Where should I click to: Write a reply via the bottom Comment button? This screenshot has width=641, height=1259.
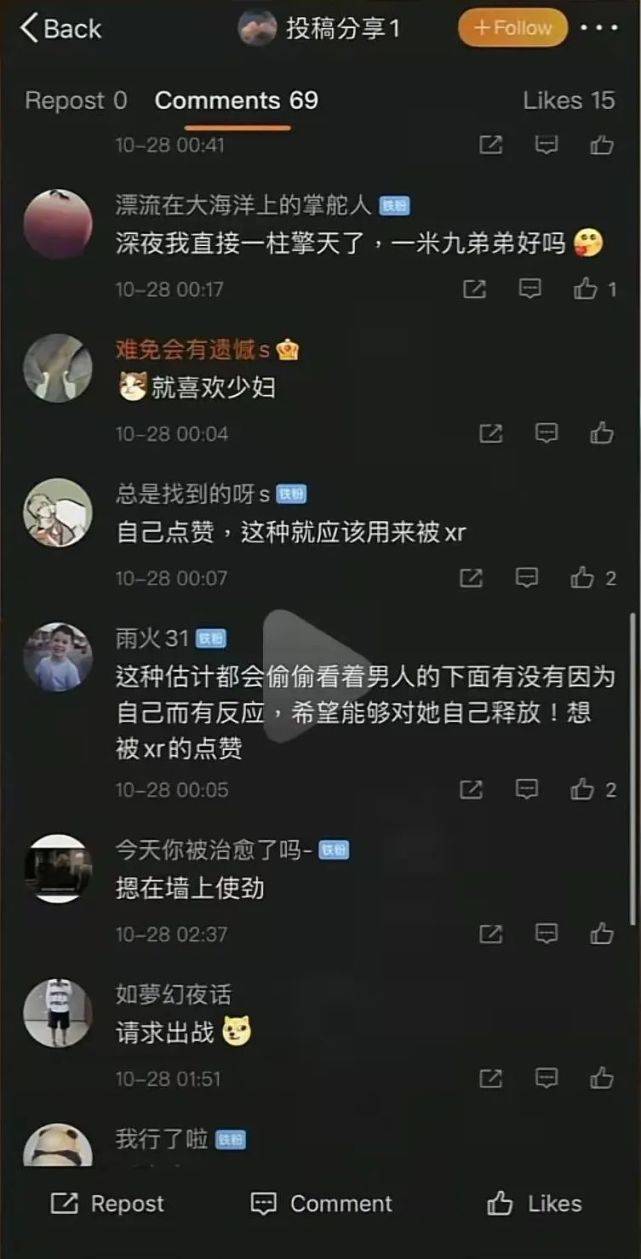321,1204
